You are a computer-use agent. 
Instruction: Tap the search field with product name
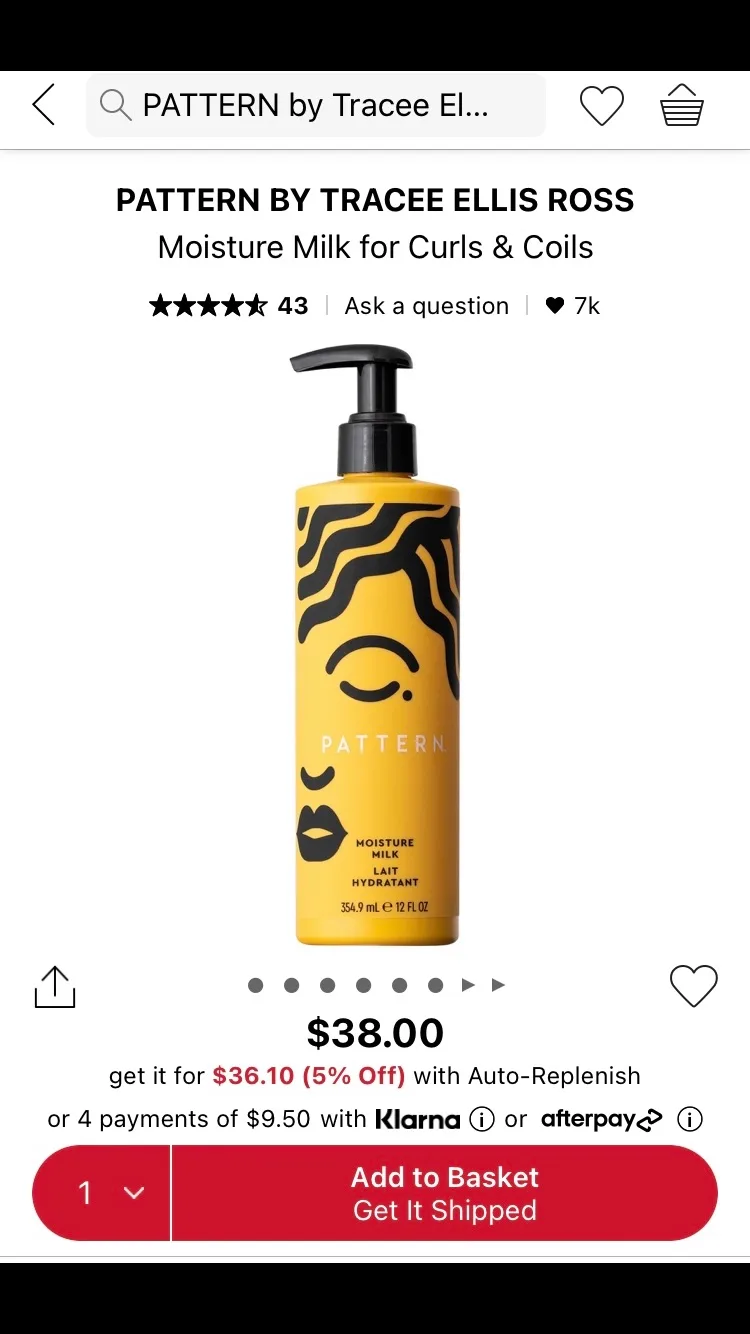[316, 105]
